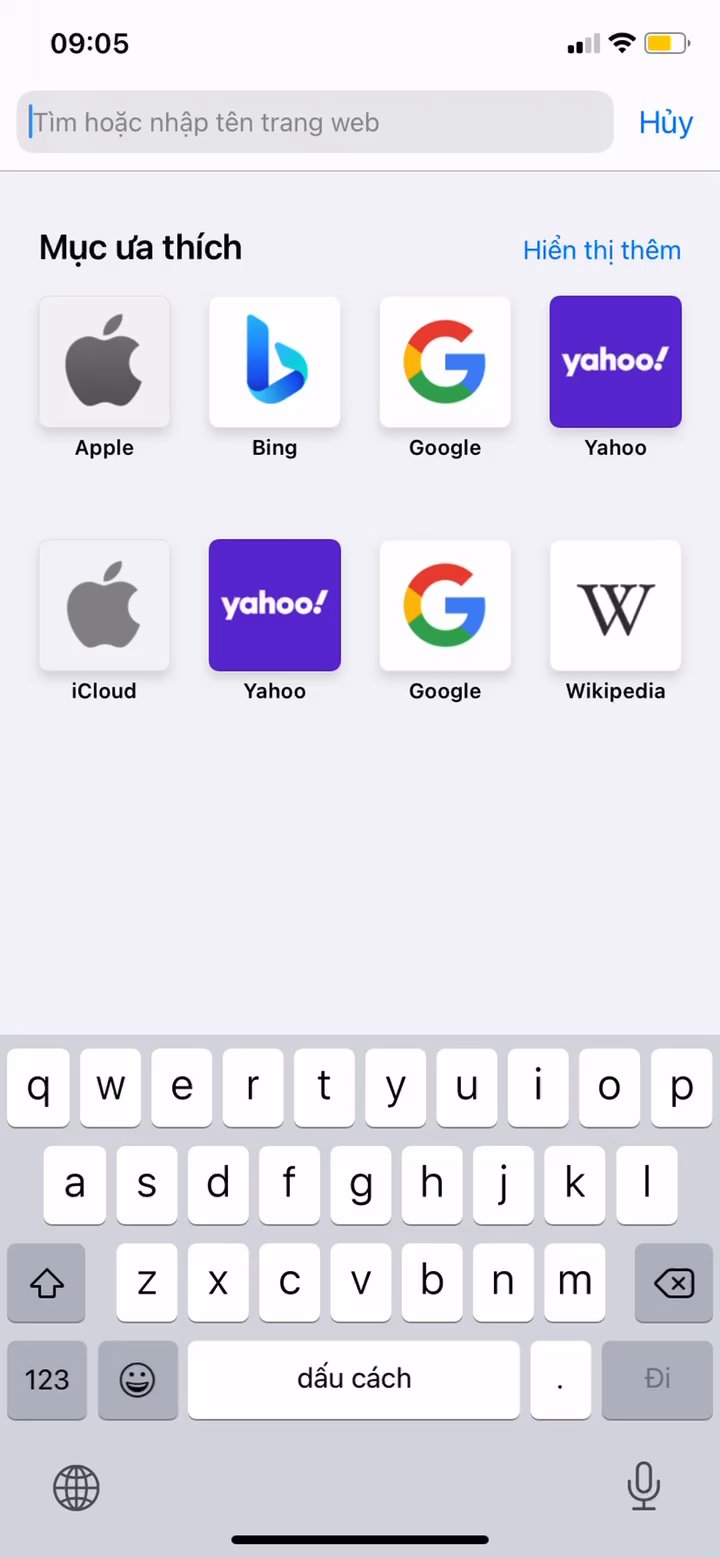Tap the web address search field
The width and height of the screenshot is (720, 1558).
coord(315,123)
